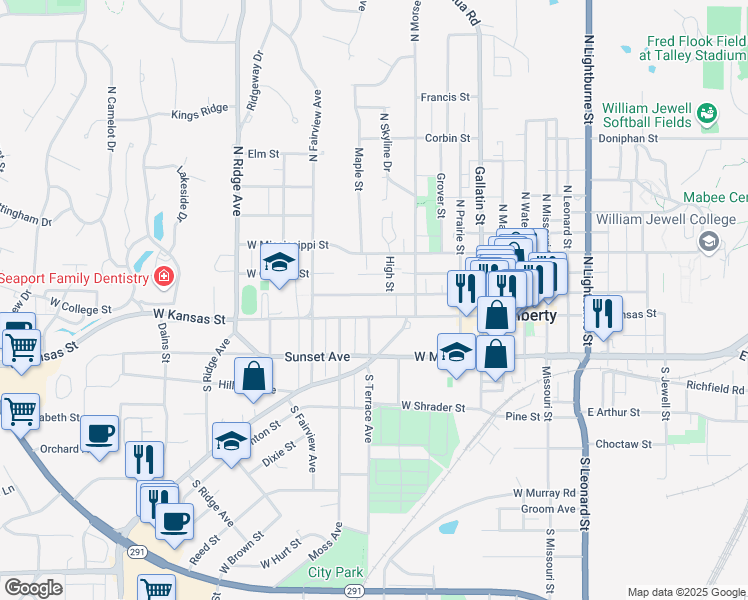748x600 pixels.
Task: Open Seaport Family Dentistry map pin
Action: [x=163, y=277]
